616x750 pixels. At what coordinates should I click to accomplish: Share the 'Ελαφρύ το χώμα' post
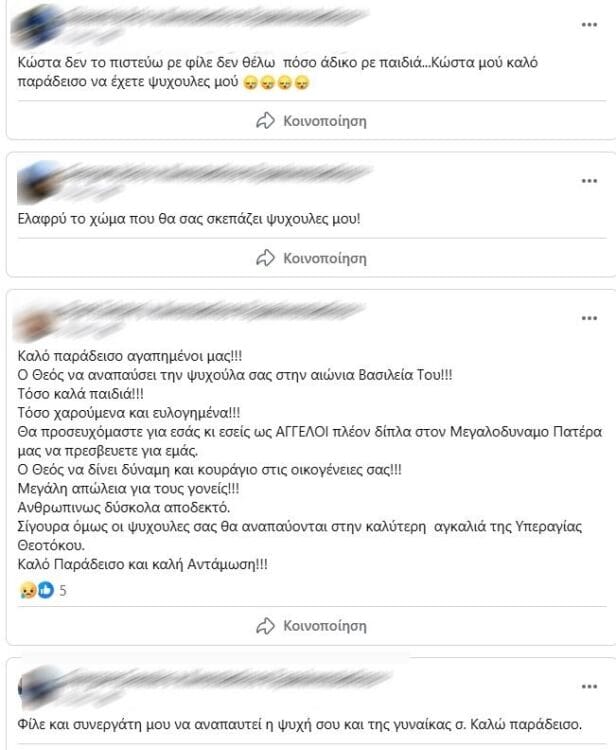point(311,257)
